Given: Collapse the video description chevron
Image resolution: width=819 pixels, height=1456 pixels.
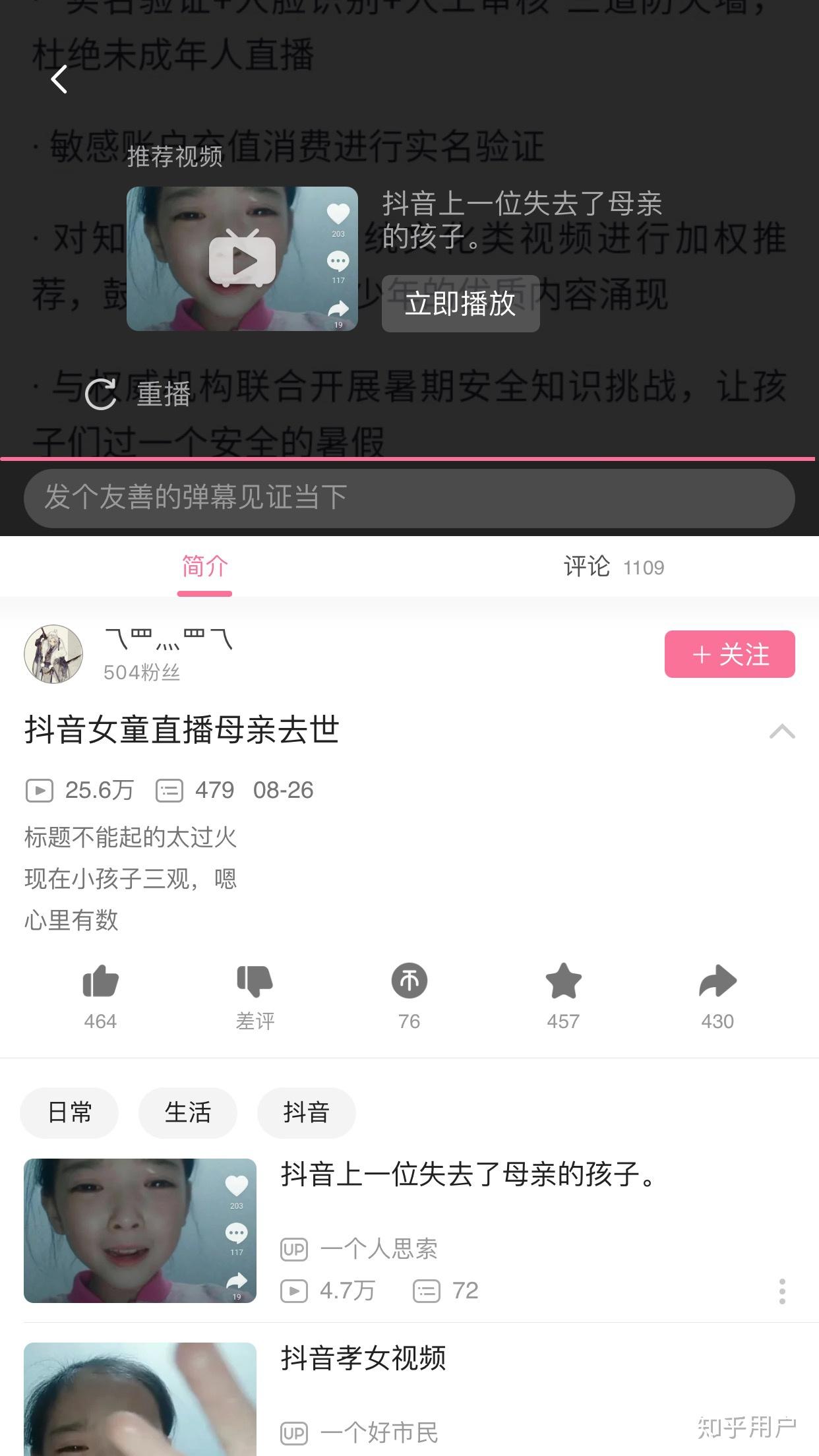Looking at the screenshot, I should (x=782, y=731).
